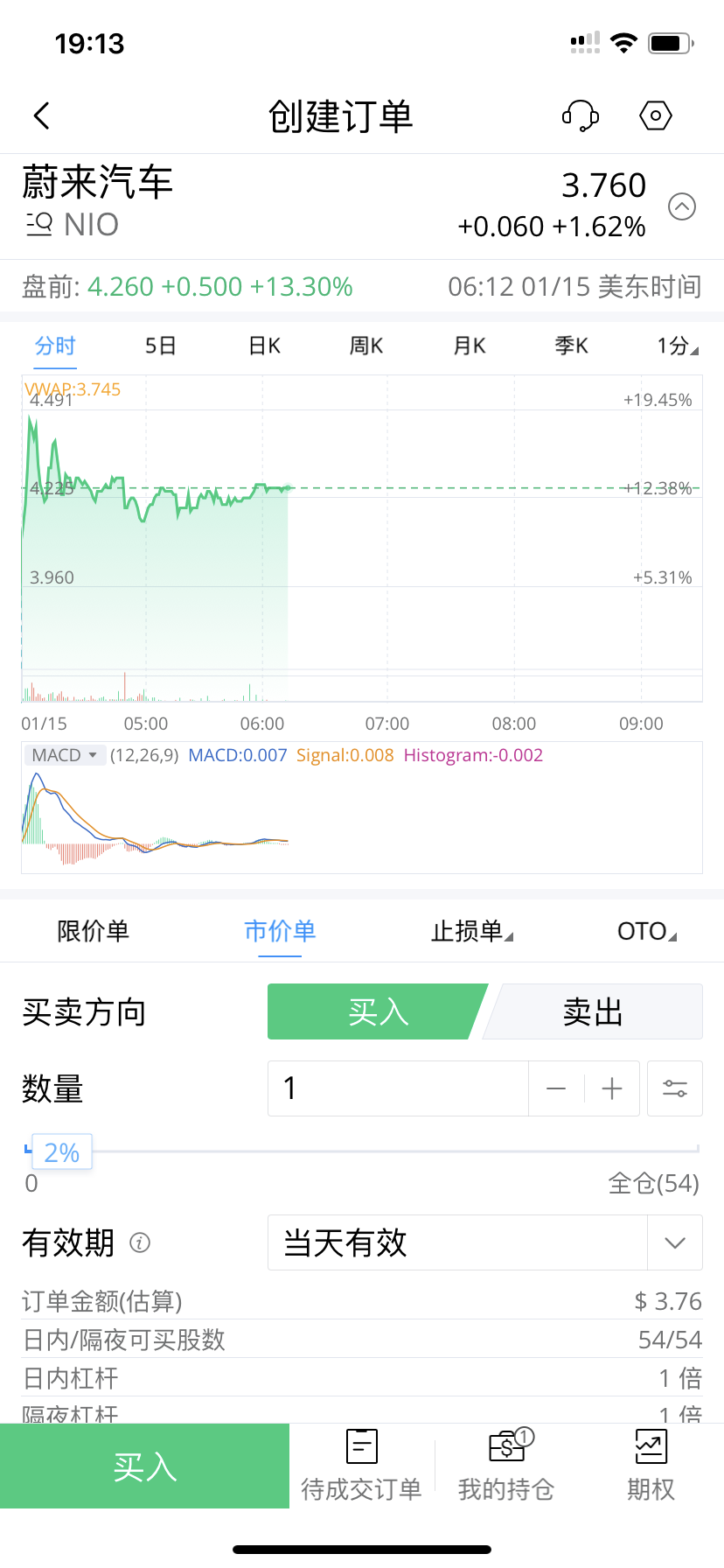Open 我的持仓 positions view

505,1466
